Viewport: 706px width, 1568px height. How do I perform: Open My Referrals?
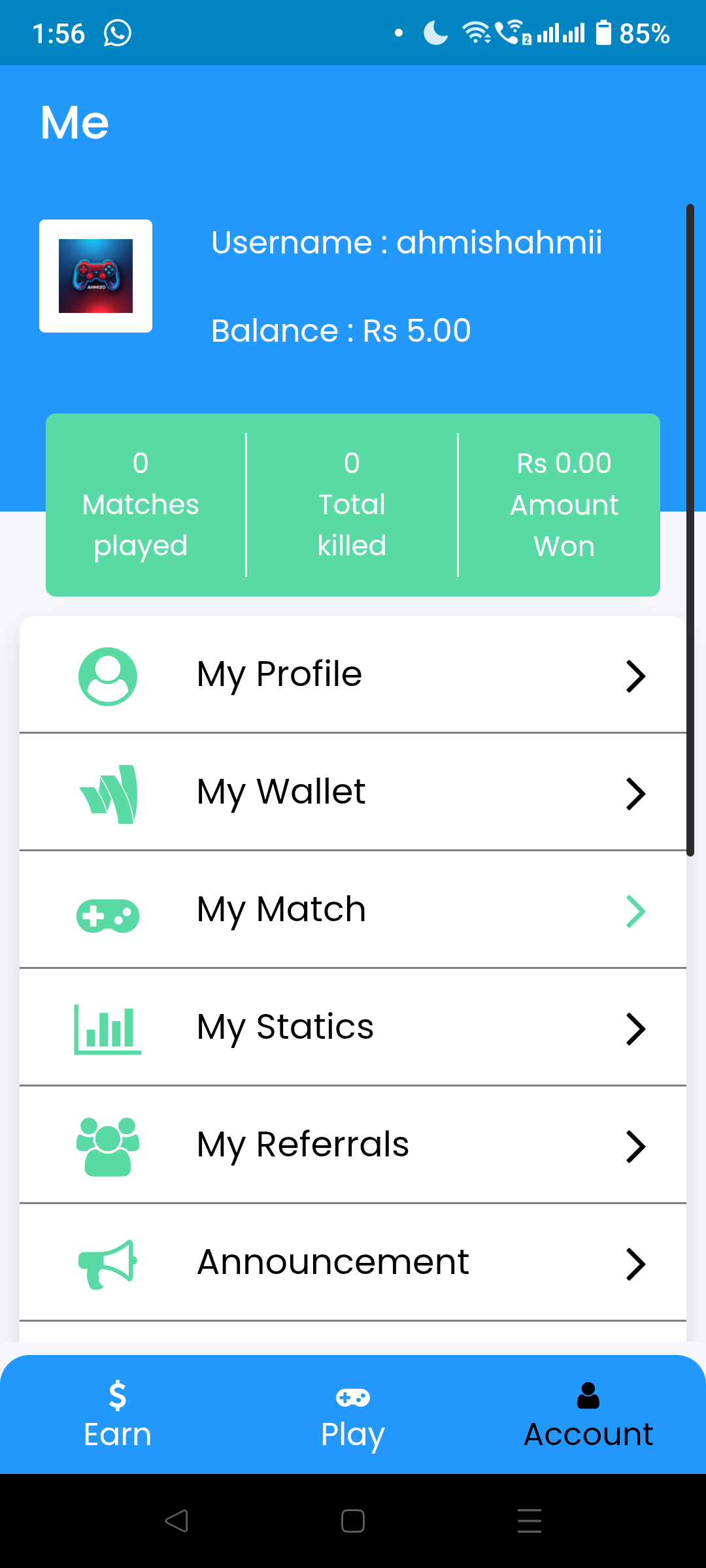point(353,1145)
